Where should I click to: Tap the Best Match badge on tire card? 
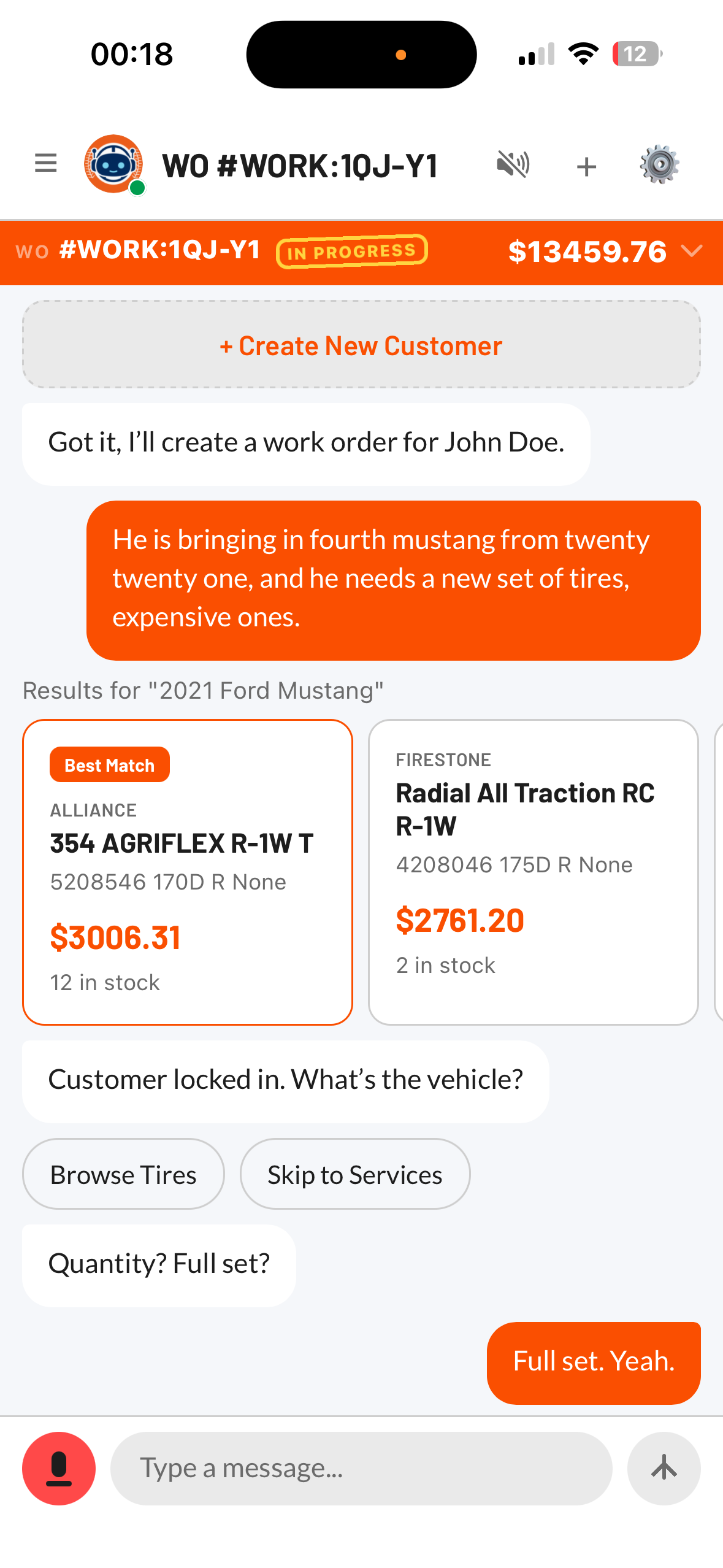[109, 764]
